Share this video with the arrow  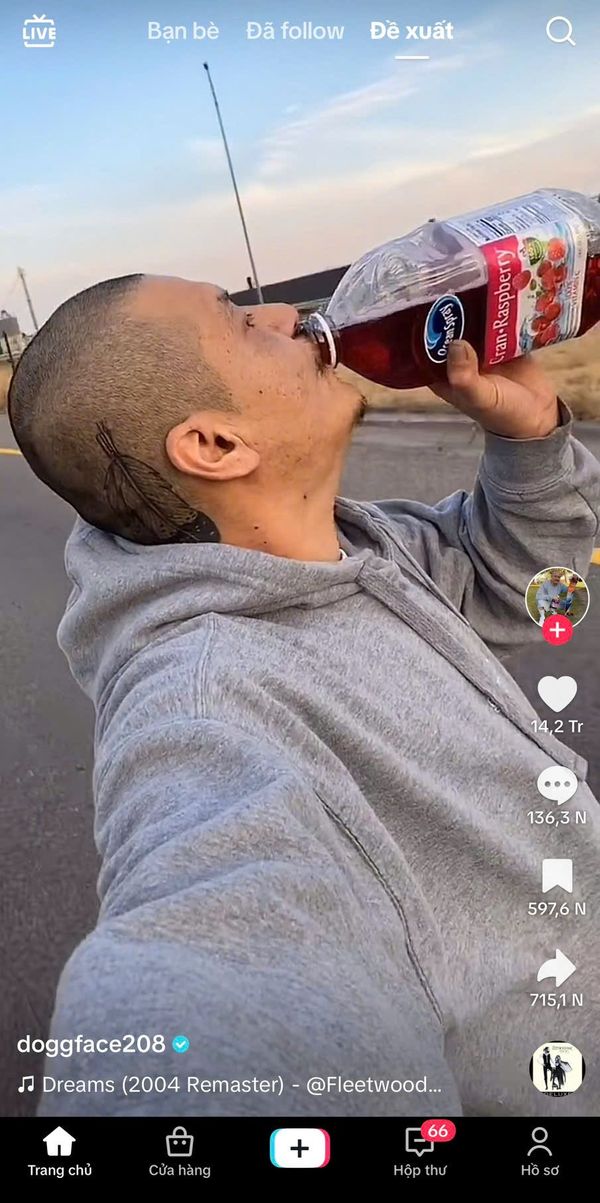[557, 967]
